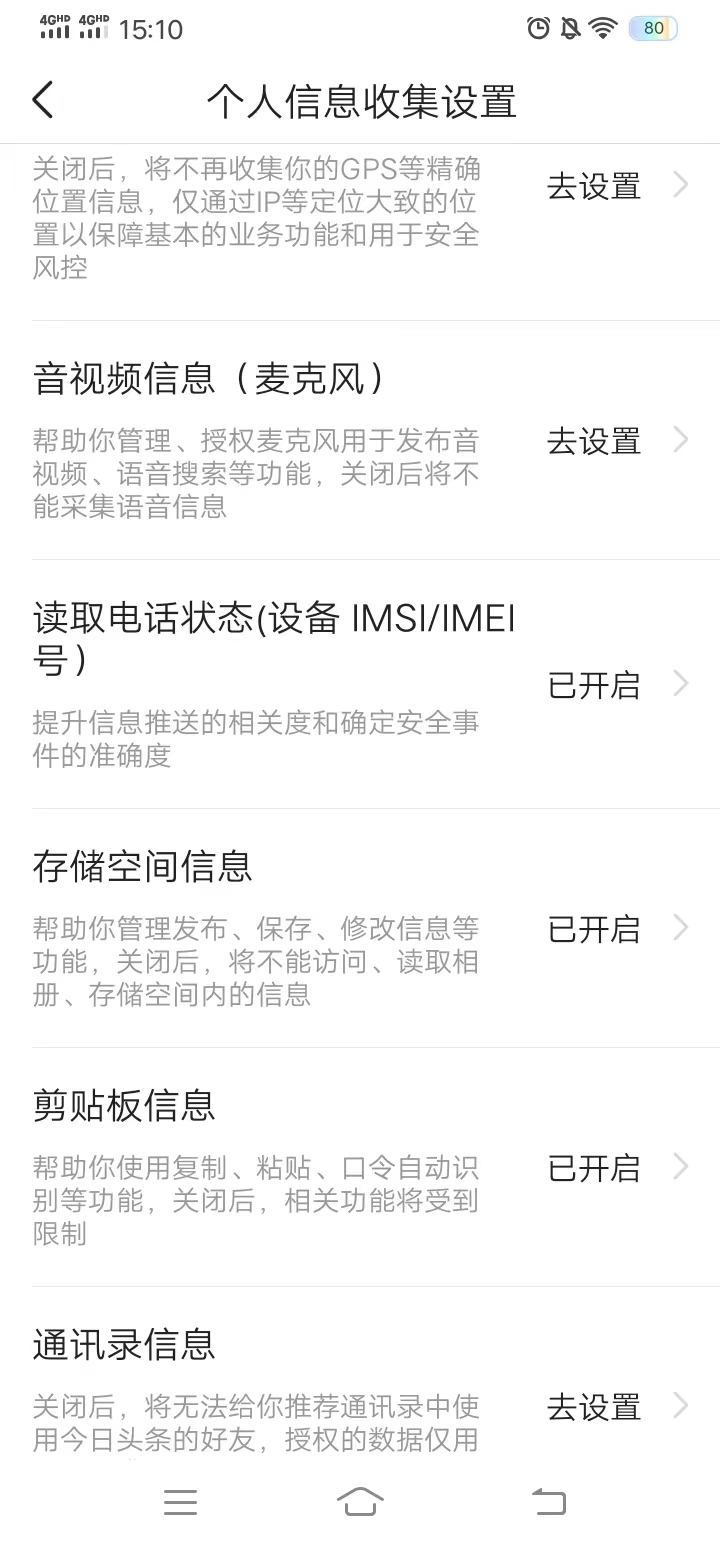
Task: Tap 已开启 for phone state IMSI/IMEI
Action: [x=593, y=685]
